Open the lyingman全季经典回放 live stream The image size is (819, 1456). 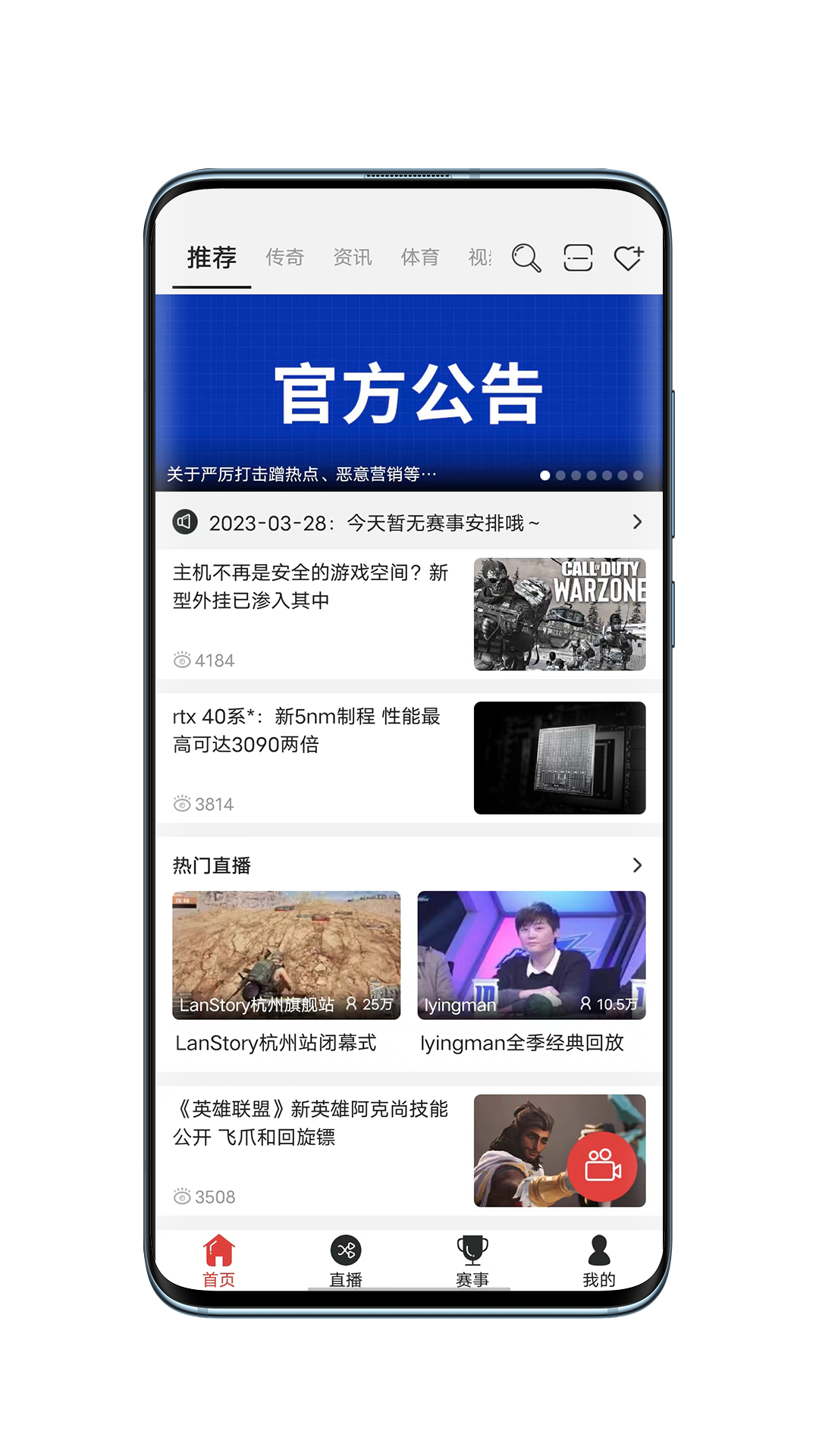tap(531, 954)
